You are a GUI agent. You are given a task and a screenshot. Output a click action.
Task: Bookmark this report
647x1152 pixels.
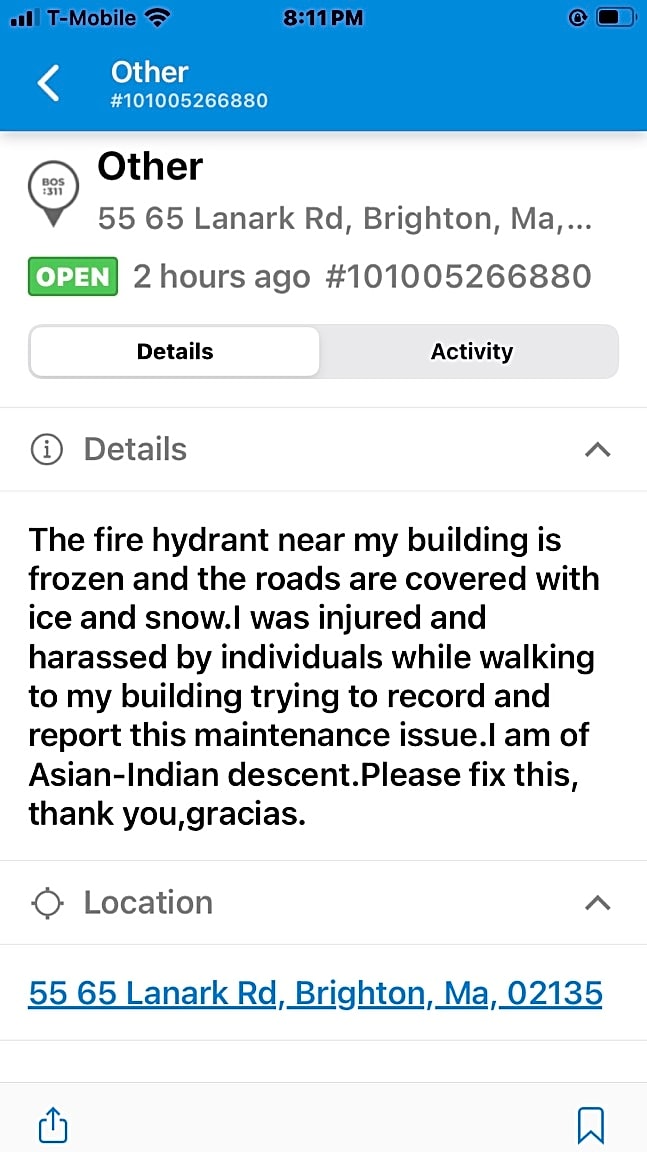point(591,1126)
